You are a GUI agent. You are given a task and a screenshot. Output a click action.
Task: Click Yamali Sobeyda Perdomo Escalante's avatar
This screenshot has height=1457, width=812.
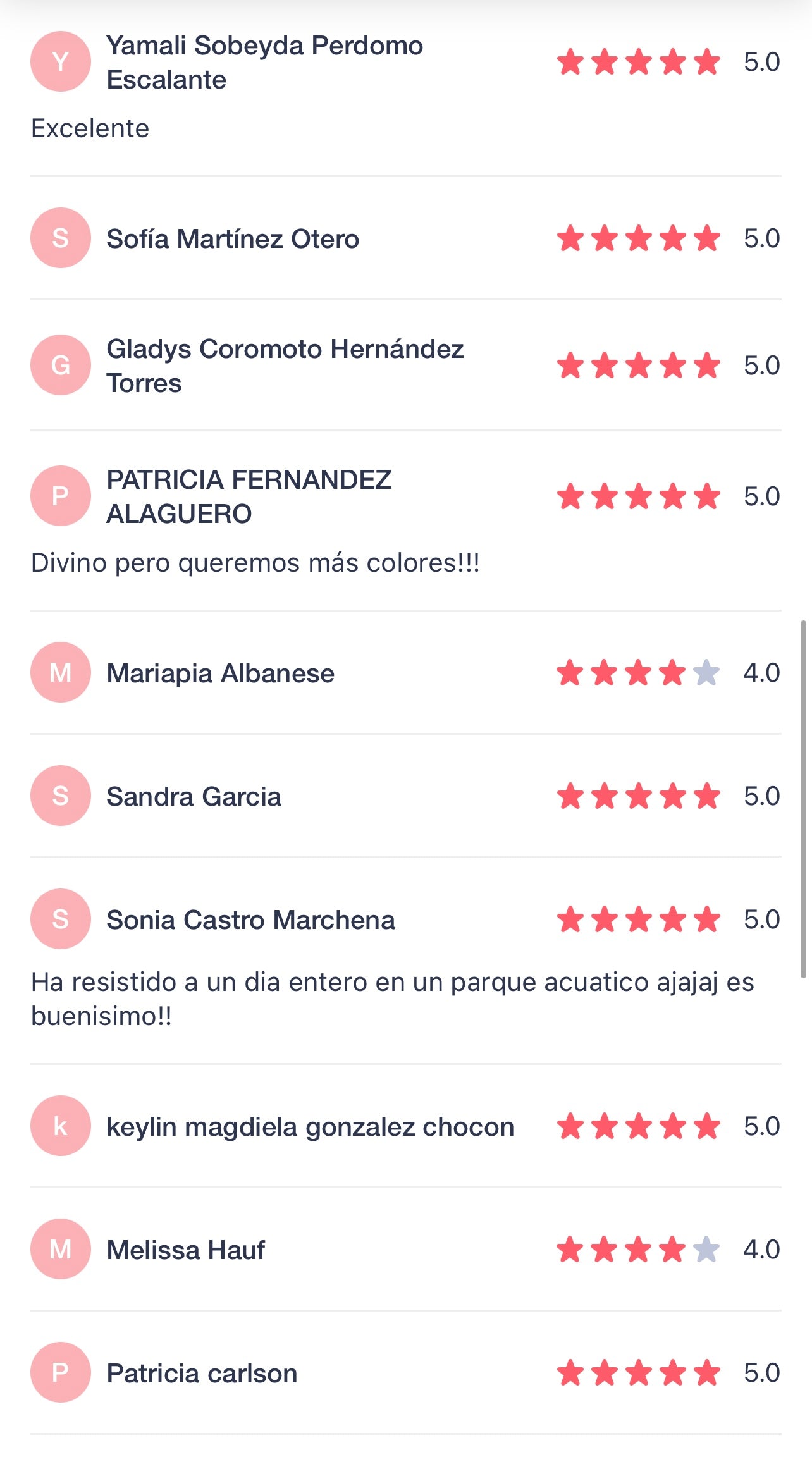click(x=60, y=62)
